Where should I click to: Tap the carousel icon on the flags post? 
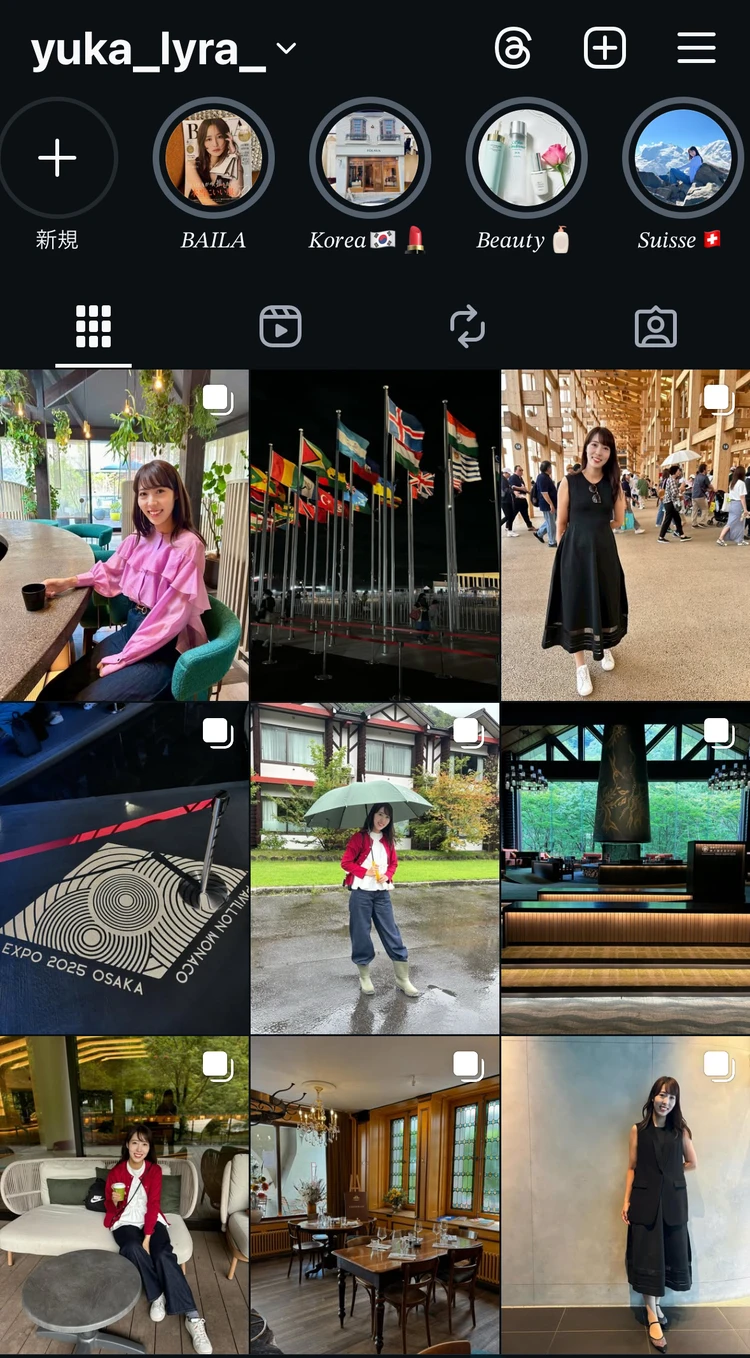click(x=466, y=398)
